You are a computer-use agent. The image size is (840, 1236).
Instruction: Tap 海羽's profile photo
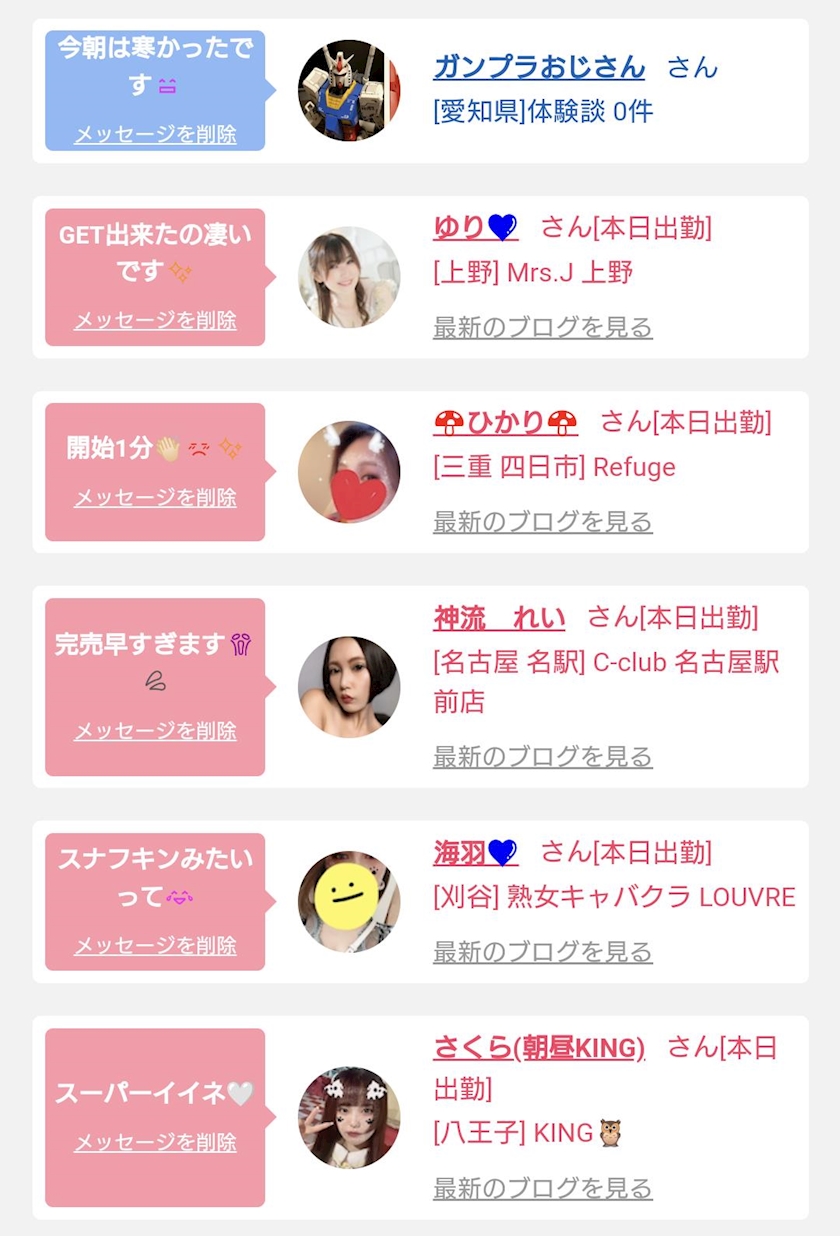click(349, 902)
